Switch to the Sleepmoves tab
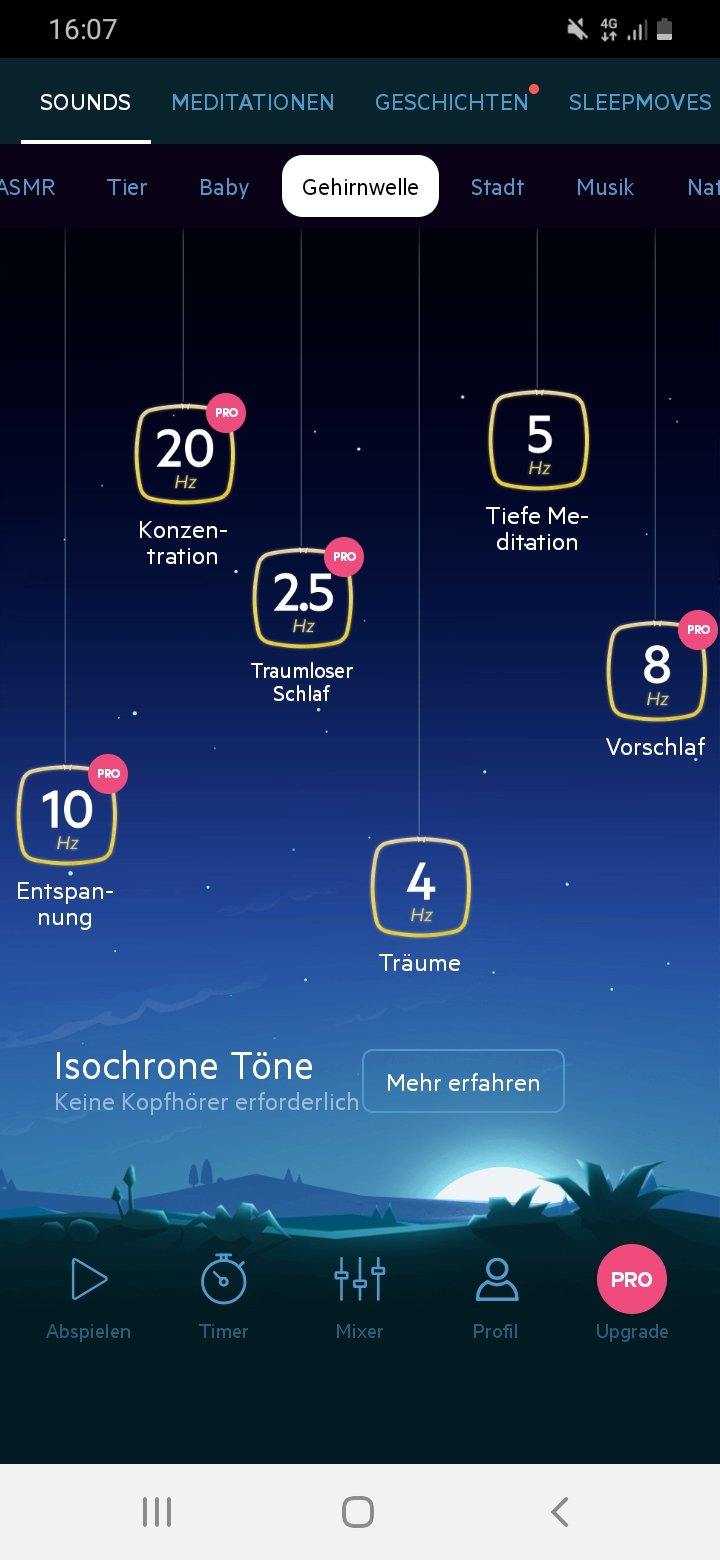This screenshot has height=1560, width=720. tap(639, 102)
